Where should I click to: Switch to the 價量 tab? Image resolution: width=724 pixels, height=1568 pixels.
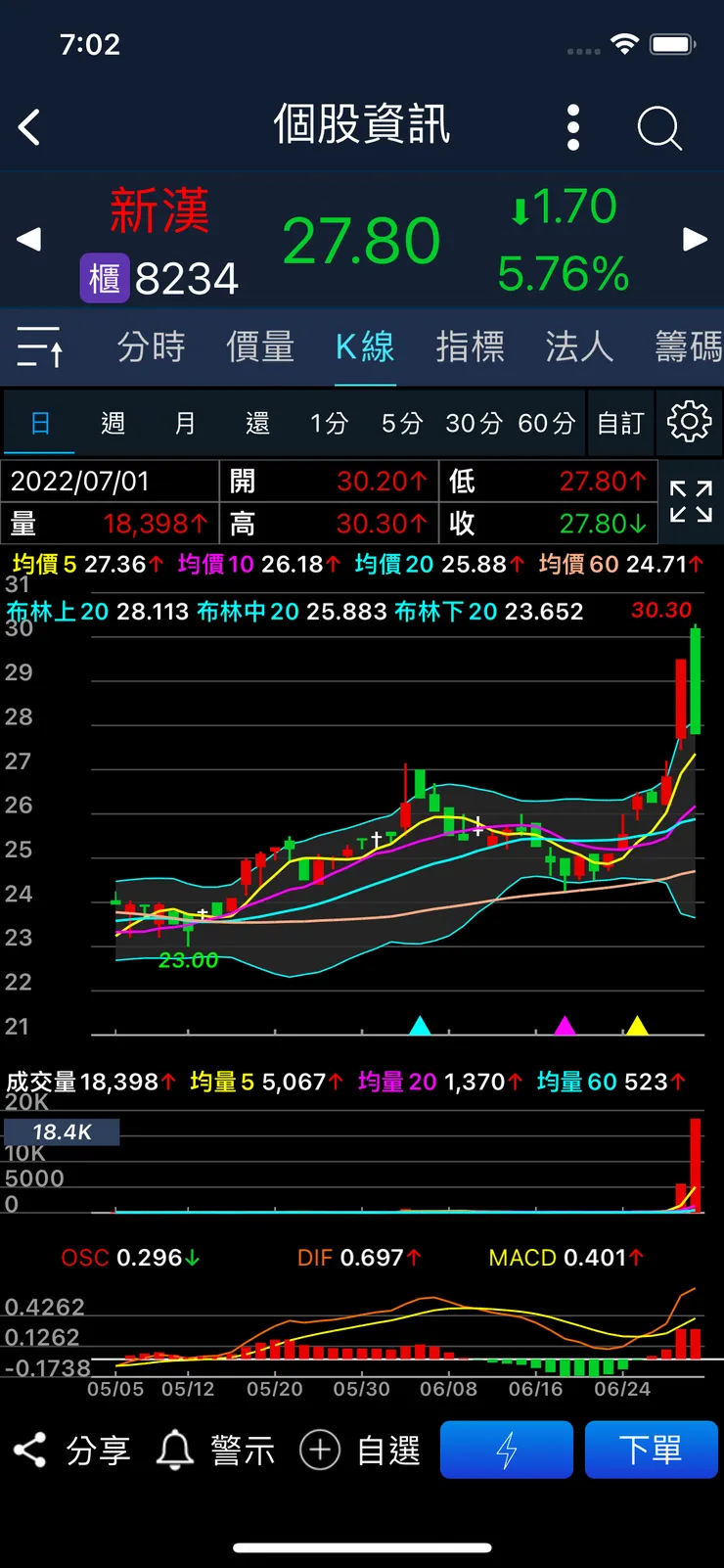coord(260,347)
